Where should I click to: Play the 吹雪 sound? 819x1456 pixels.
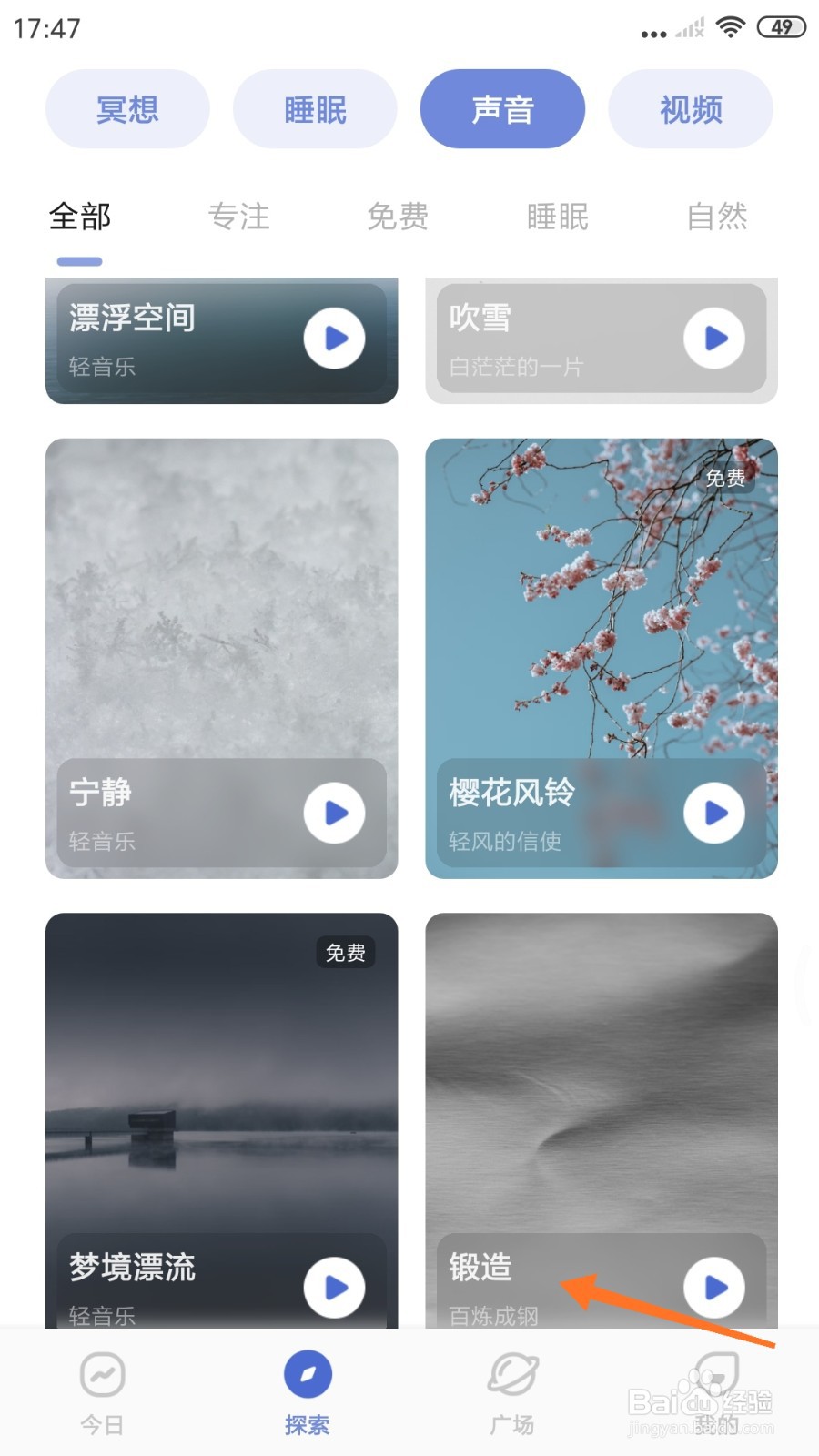[x=714, y=339]
